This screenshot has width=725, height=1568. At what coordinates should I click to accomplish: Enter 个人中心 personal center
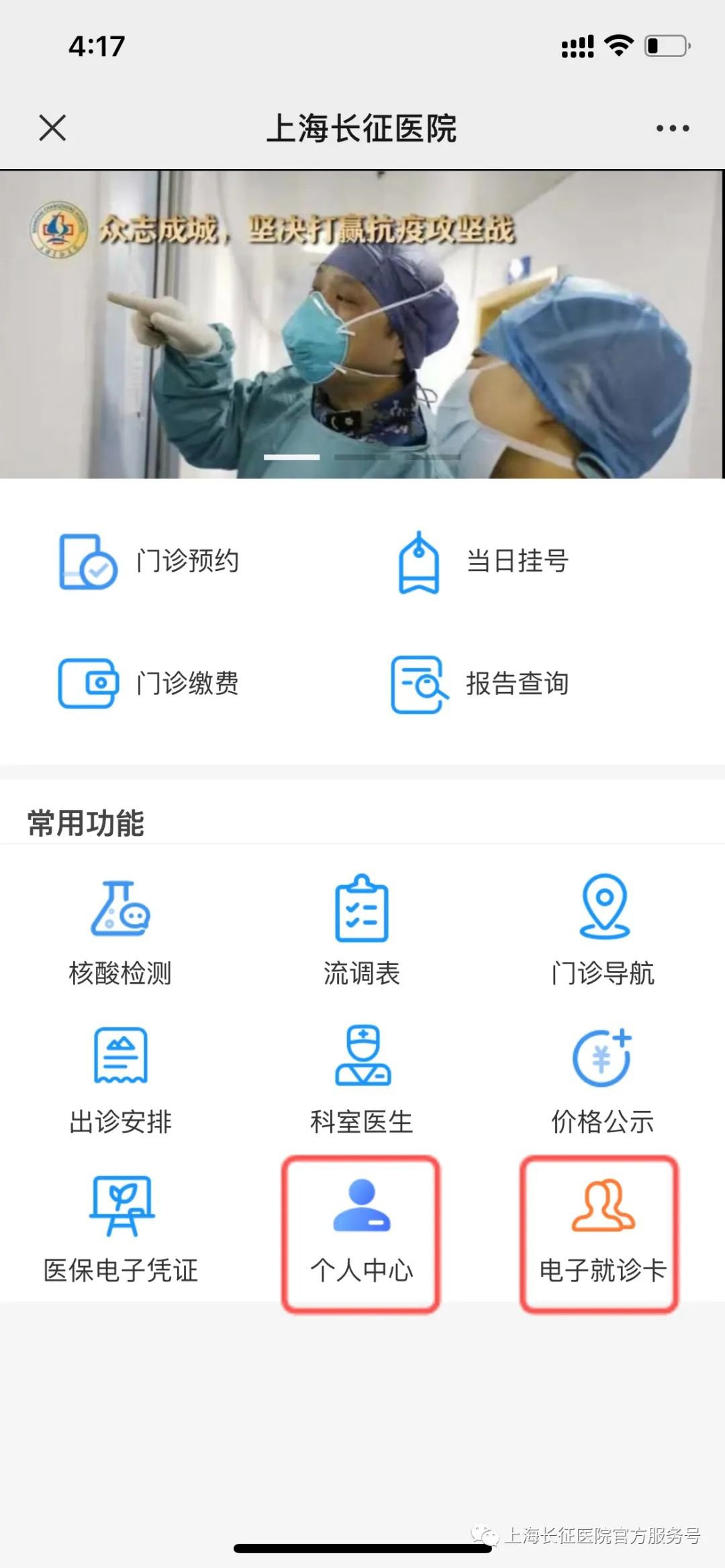click(361, 1233)
